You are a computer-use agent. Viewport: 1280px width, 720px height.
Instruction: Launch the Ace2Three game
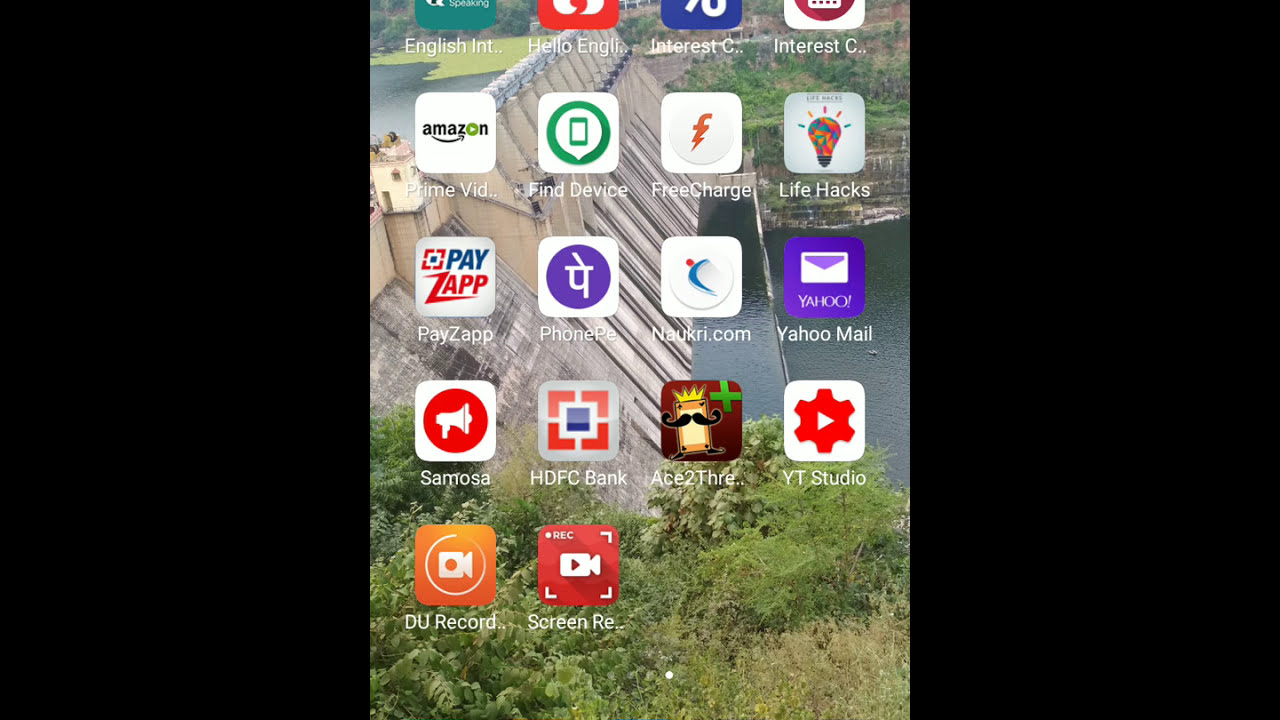tap(701, 421)
